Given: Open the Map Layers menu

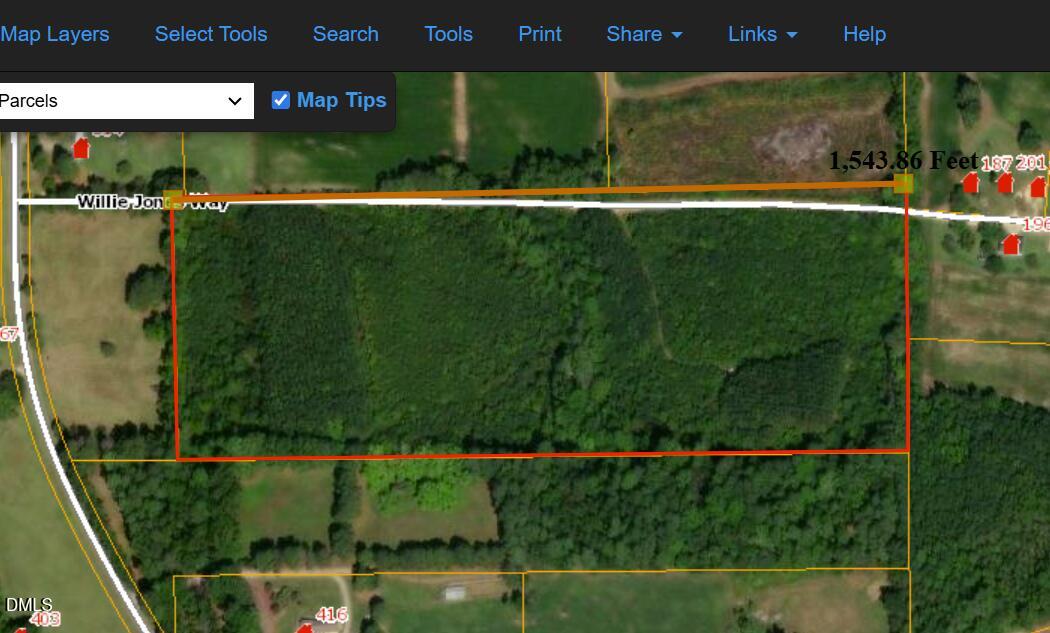Looking at the screenshot, I should (55, 34).
